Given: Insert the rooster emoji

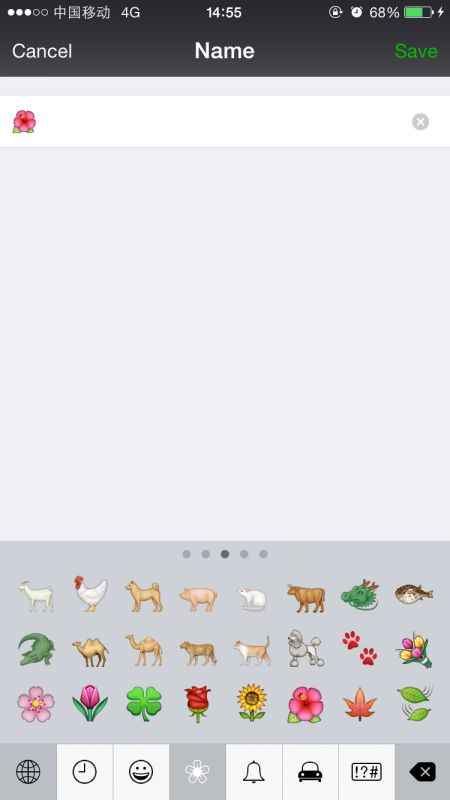Looking at the screenshot, I should pyautogui.click(x=90, y=594).
